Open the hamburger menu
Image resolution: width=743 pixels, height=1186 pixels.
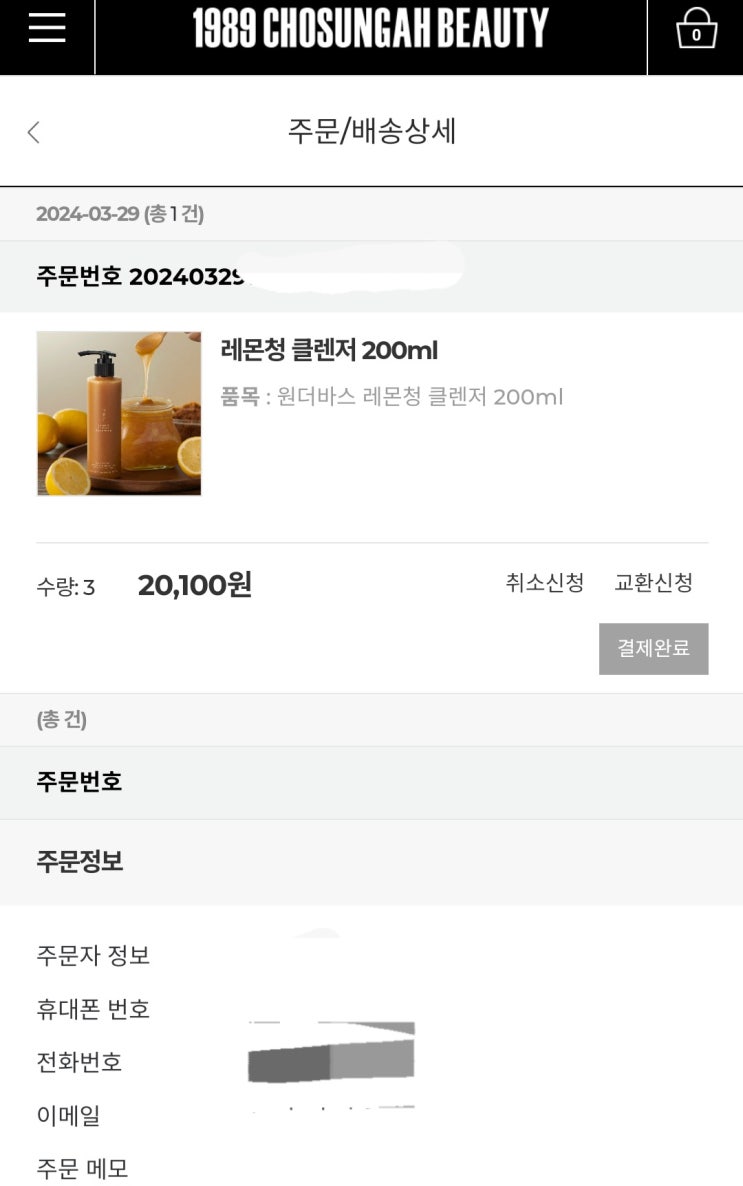(x=47, y=29)
